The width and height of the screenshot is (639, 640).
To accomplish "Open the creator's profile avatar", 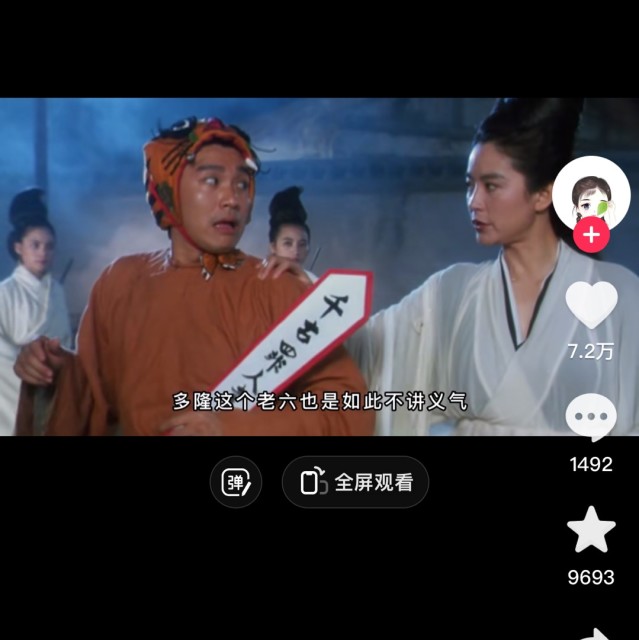I will point(591,192).
